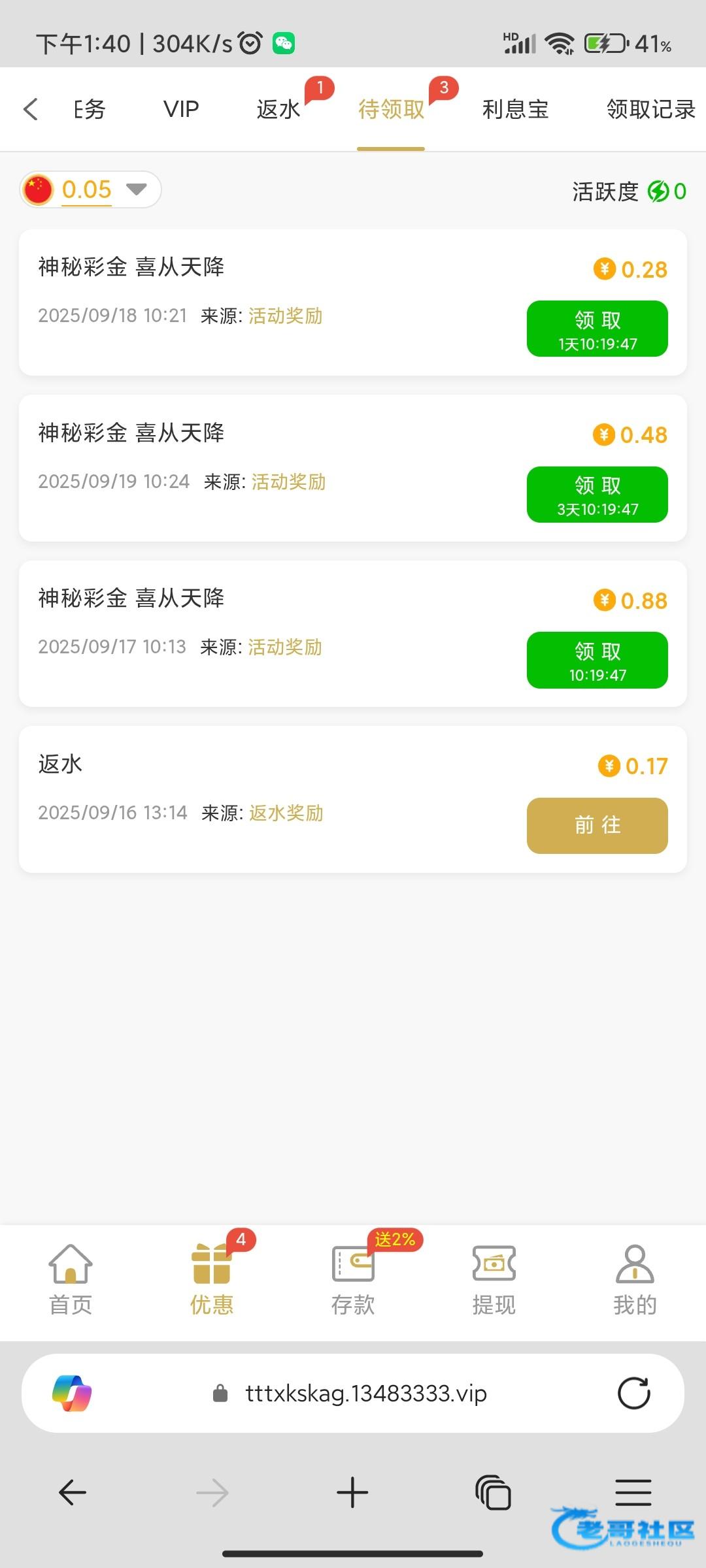The width and height of the screenshot is (706, 1568).
Task: Go back using the top-left arrow
Action: click(31, 109)
